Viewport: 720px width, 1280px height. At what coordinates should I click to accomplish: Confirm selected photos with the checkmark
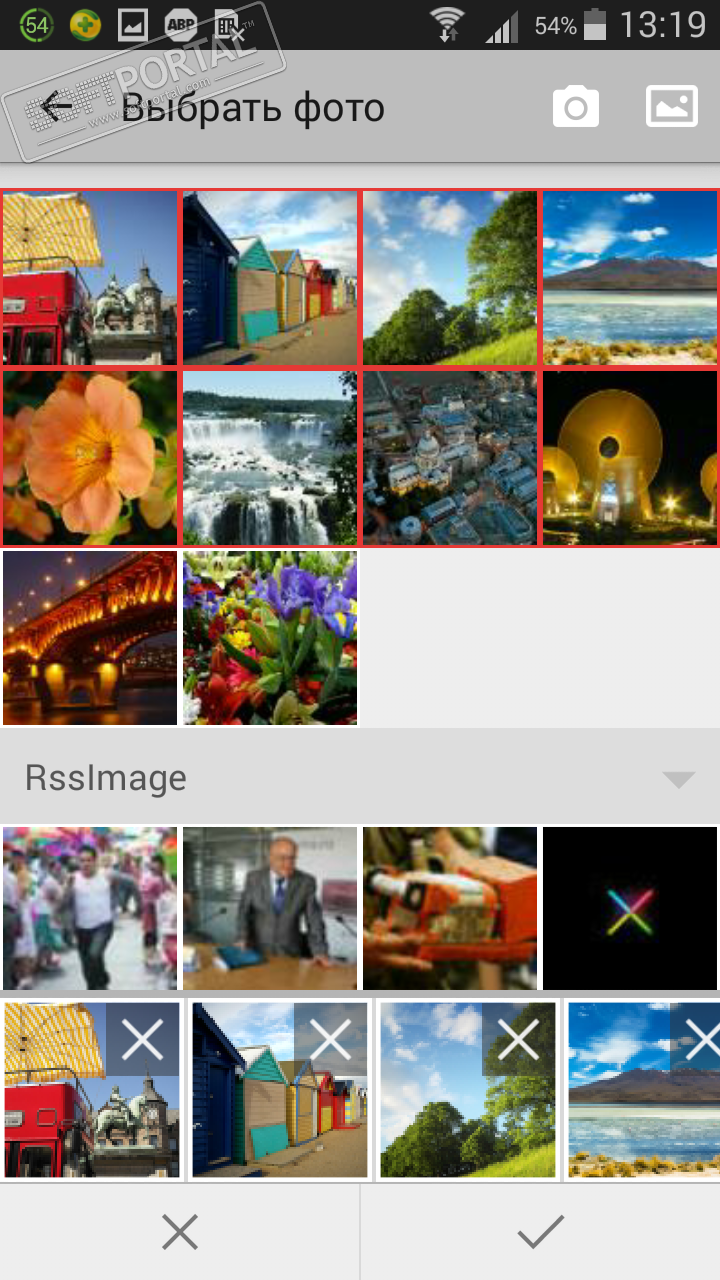[x=540, y=1232]
